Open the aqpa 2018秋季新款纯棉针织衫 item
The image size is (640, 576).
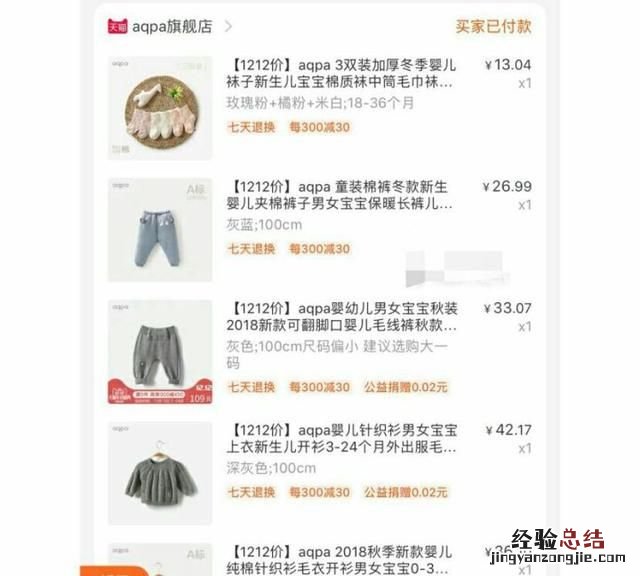[x=341, y=560]
